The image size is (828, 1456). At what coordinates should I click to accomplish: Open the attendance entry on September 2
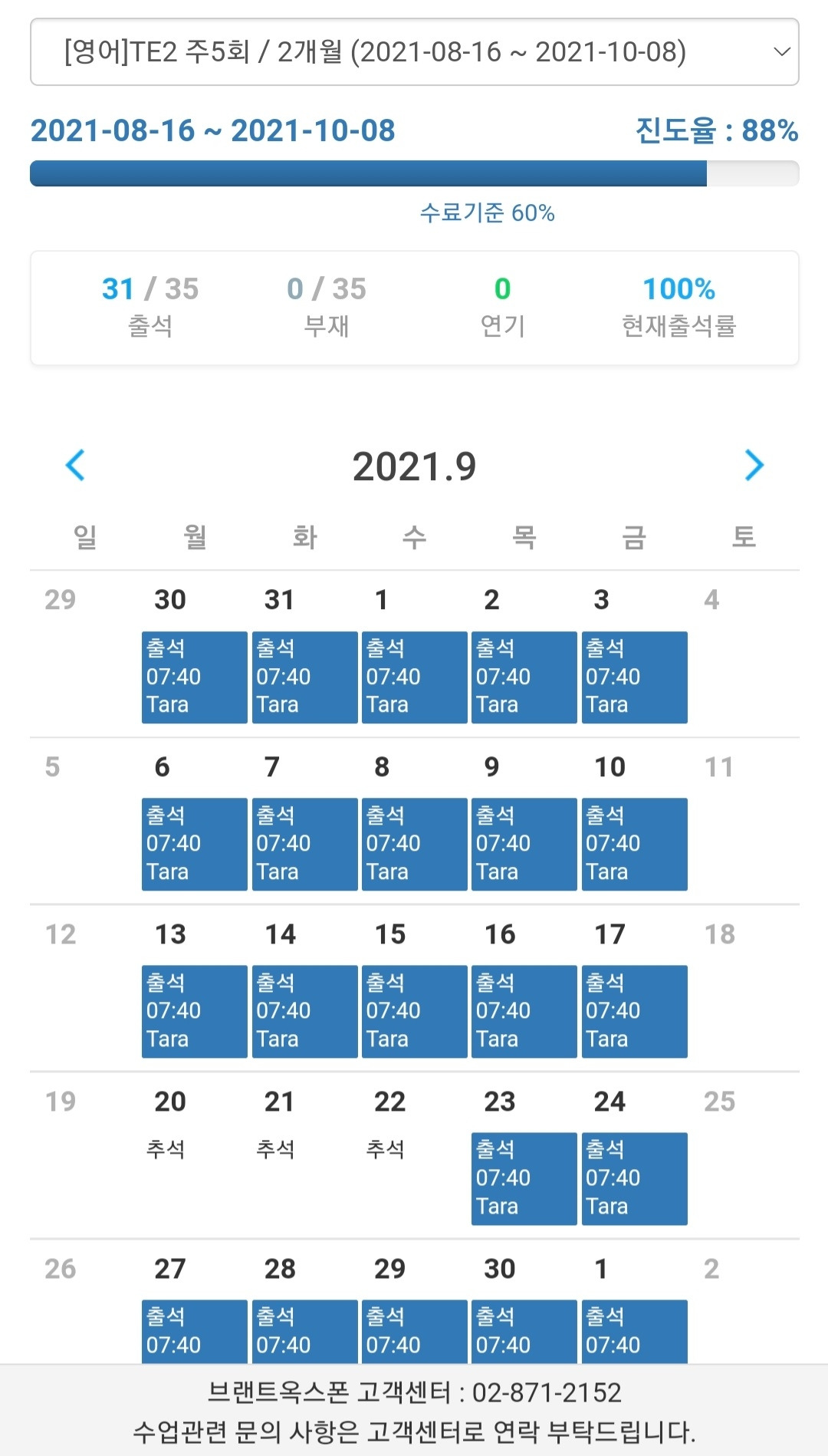[524, 677]
